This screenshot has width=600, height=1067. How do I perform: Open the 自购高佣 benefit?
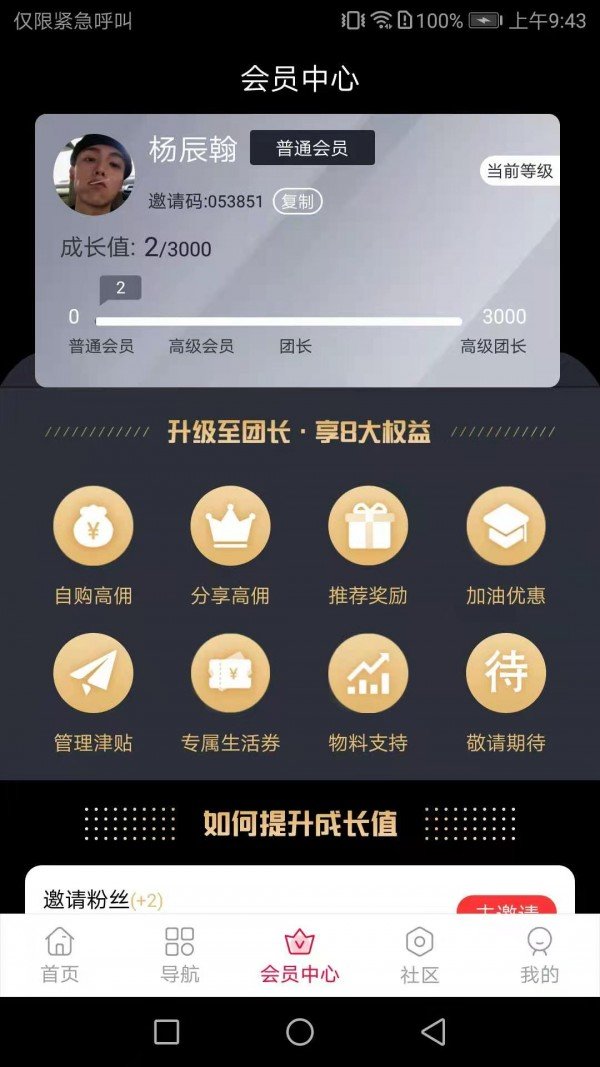(93, 527)
